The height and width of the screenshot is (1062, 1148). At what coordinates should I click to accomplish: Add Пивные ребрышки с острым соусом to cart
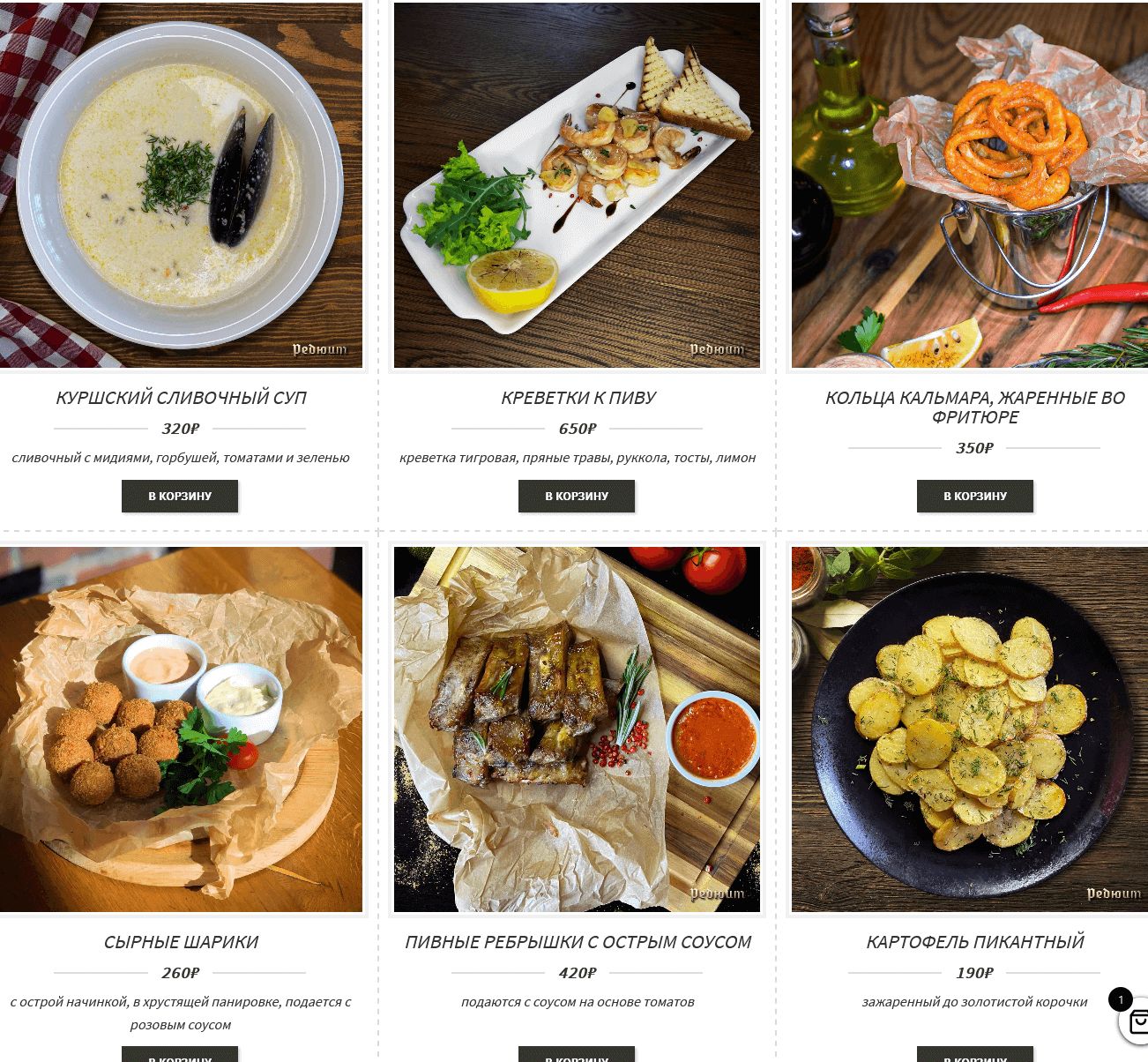point(577,1055)
